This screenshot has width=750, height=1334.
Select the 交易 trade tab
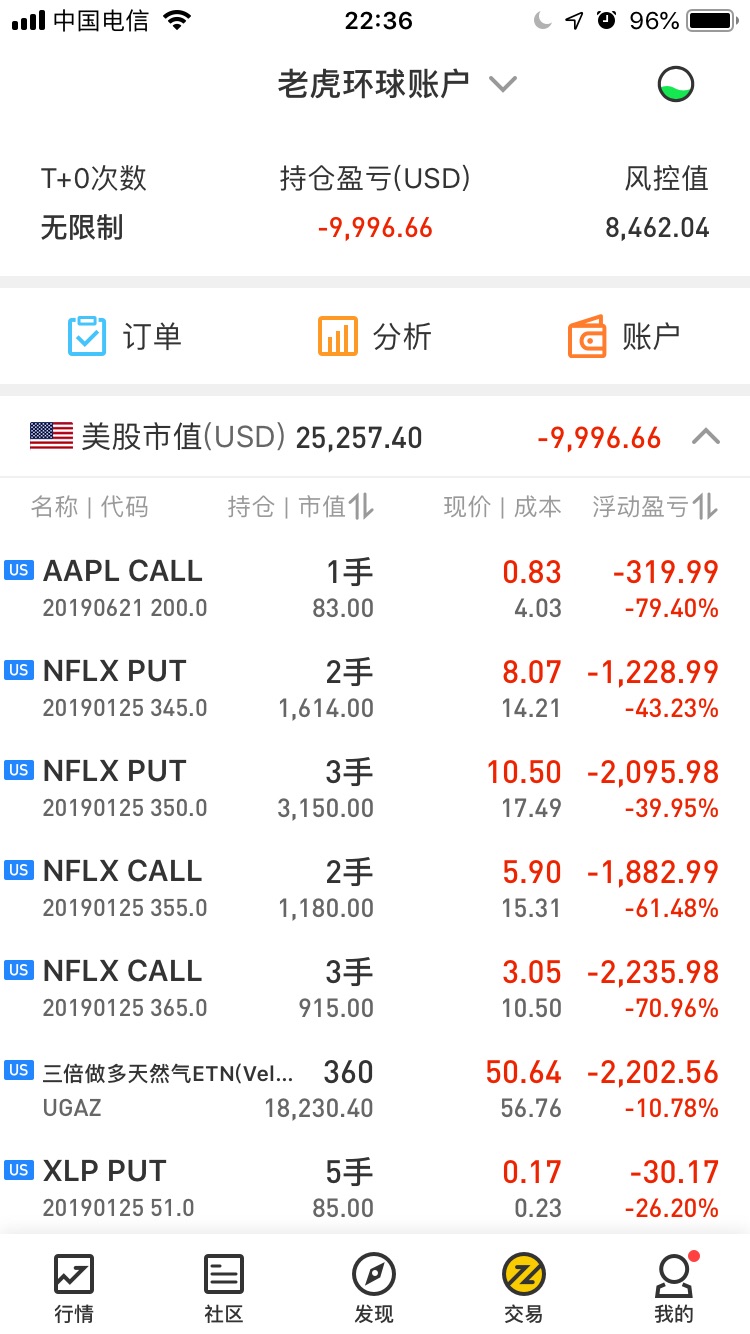(x=524, y=1288)
